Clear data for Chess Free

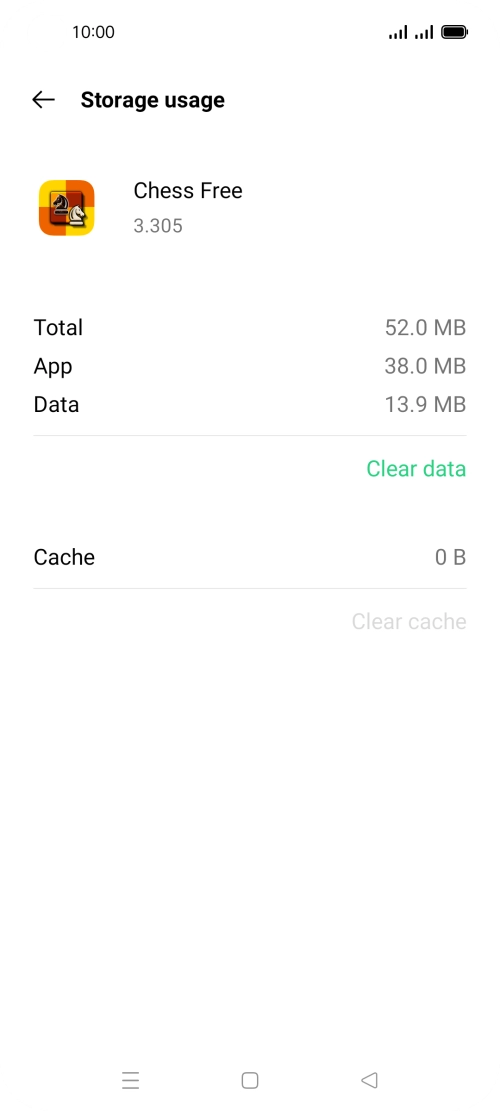tap(416, 468)
